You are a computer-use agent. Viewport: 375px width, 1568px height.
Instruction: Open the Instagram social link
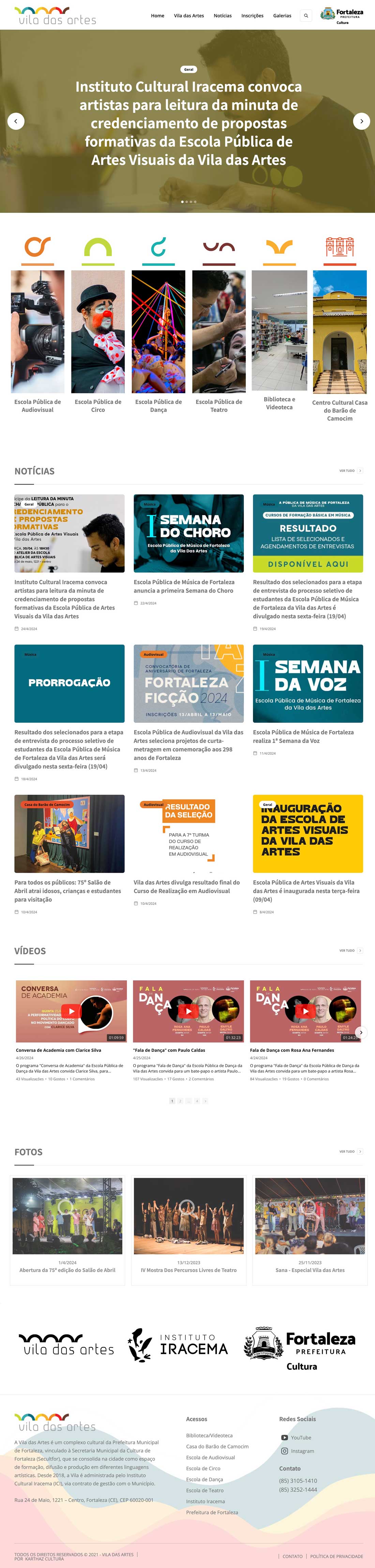[302, 1451]
